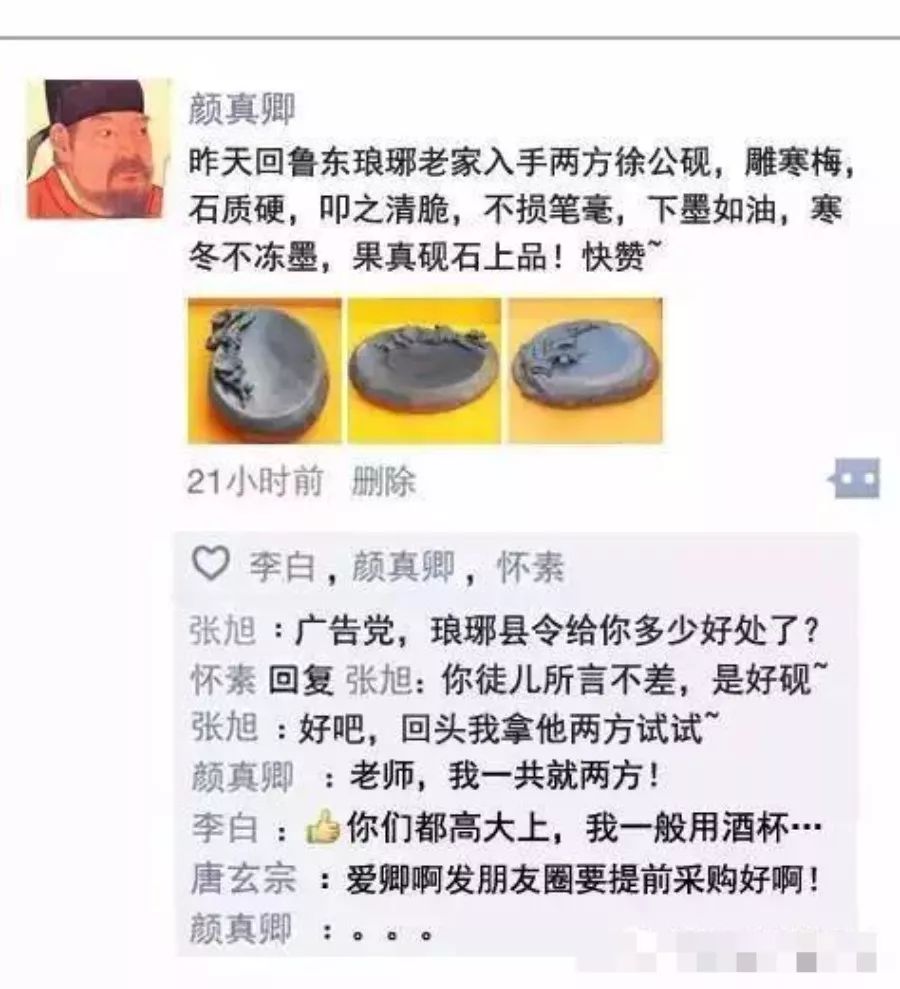The height and width of the screenshot is (989, 900).
Task: Tap the poster name 颜真卿
Action: tap(241, 110)
